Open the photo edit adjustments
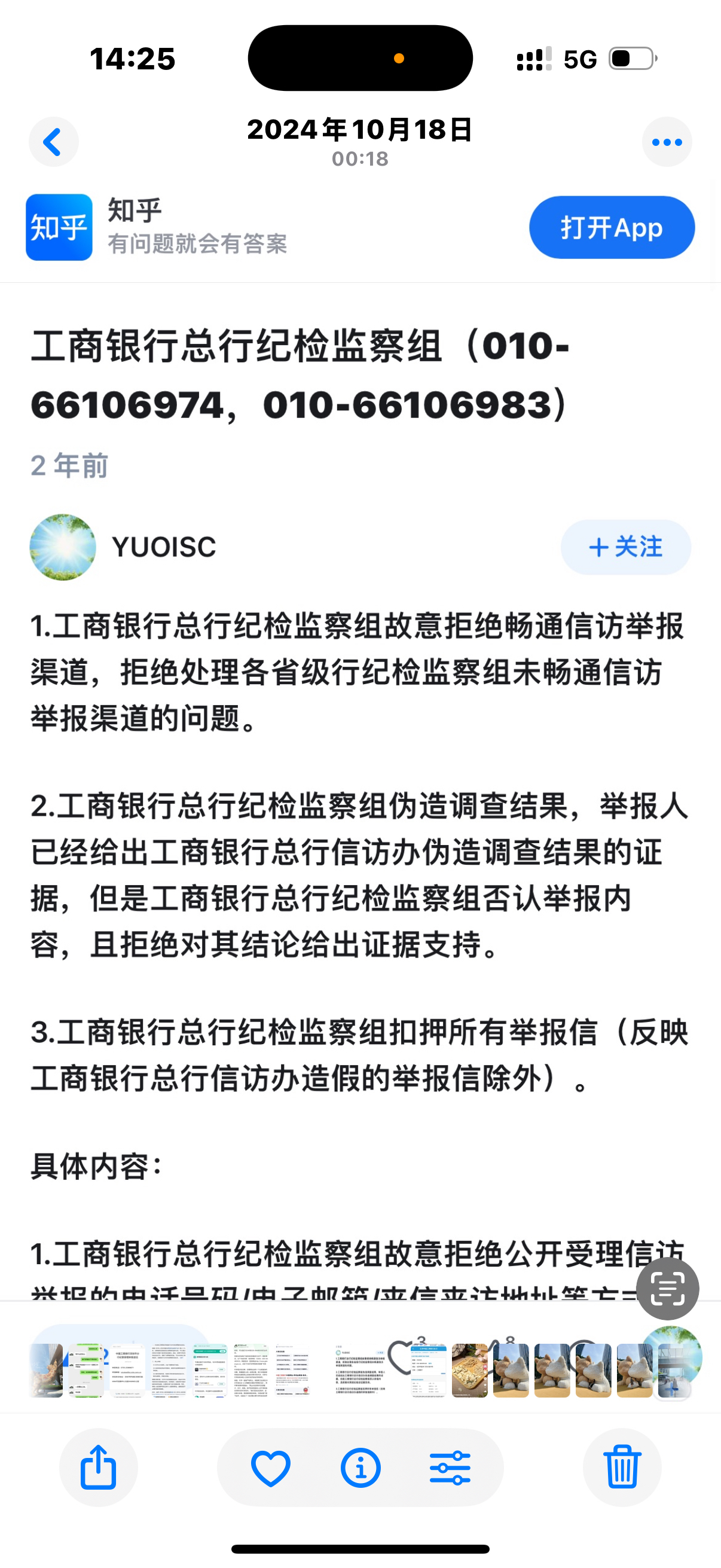Viewport: 721px width, 1568px height. 450,1468
